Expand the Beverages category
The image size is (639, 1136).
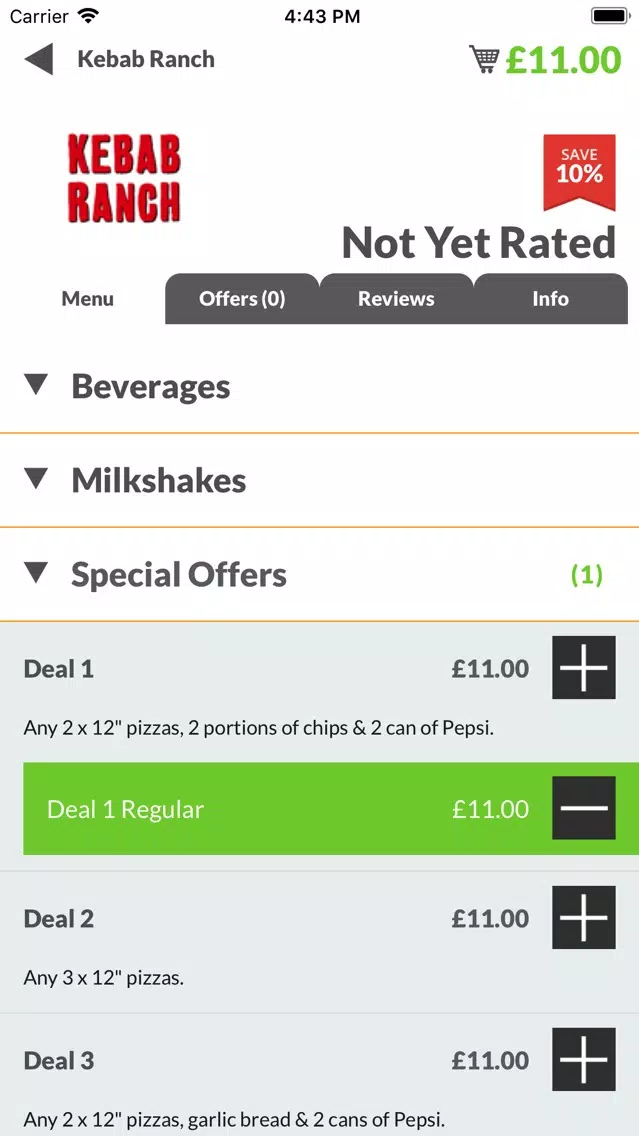coord(320,386)
